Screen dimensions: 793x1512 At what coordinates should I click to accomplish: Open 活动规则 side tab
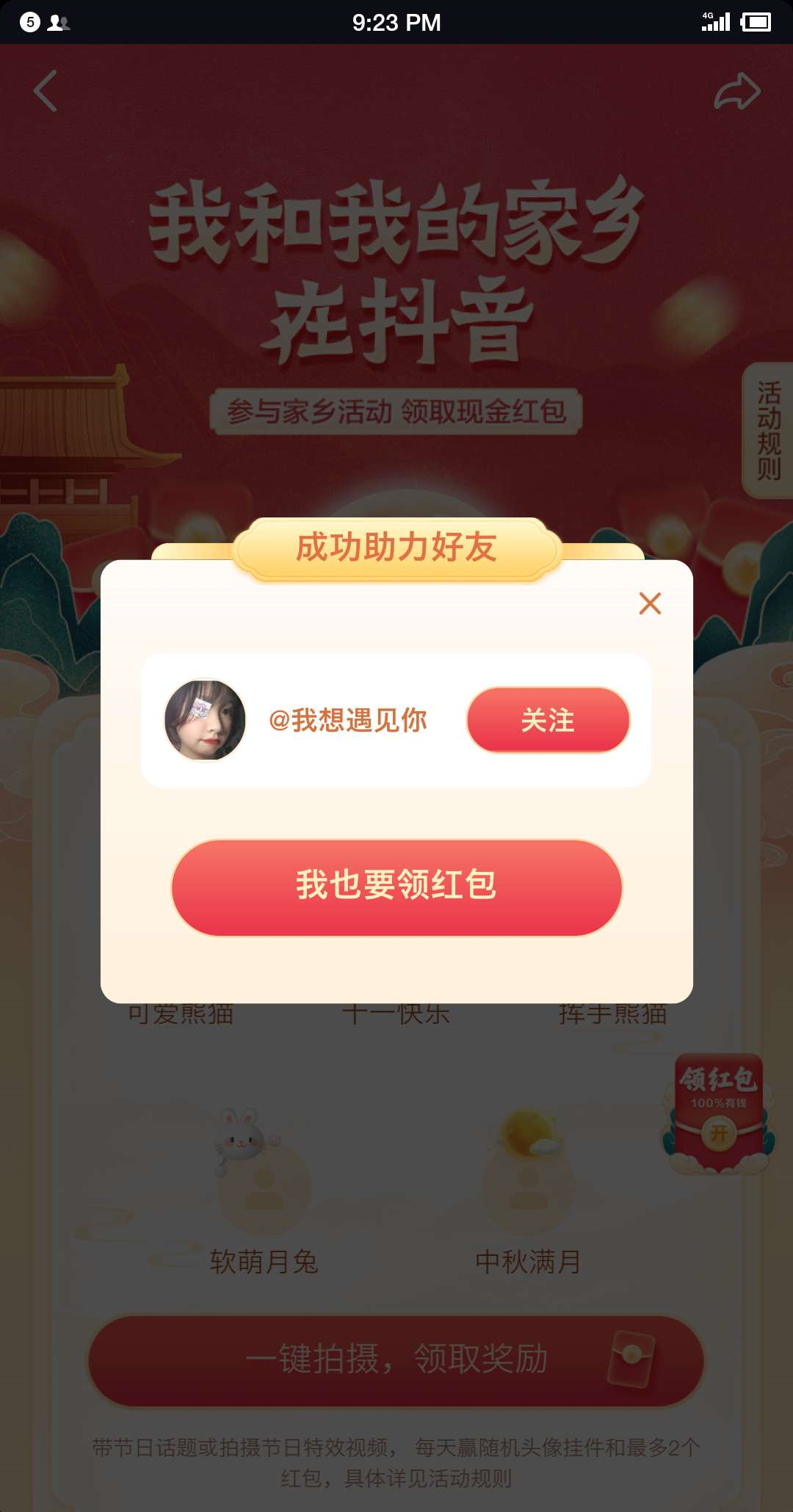(768, 430)
